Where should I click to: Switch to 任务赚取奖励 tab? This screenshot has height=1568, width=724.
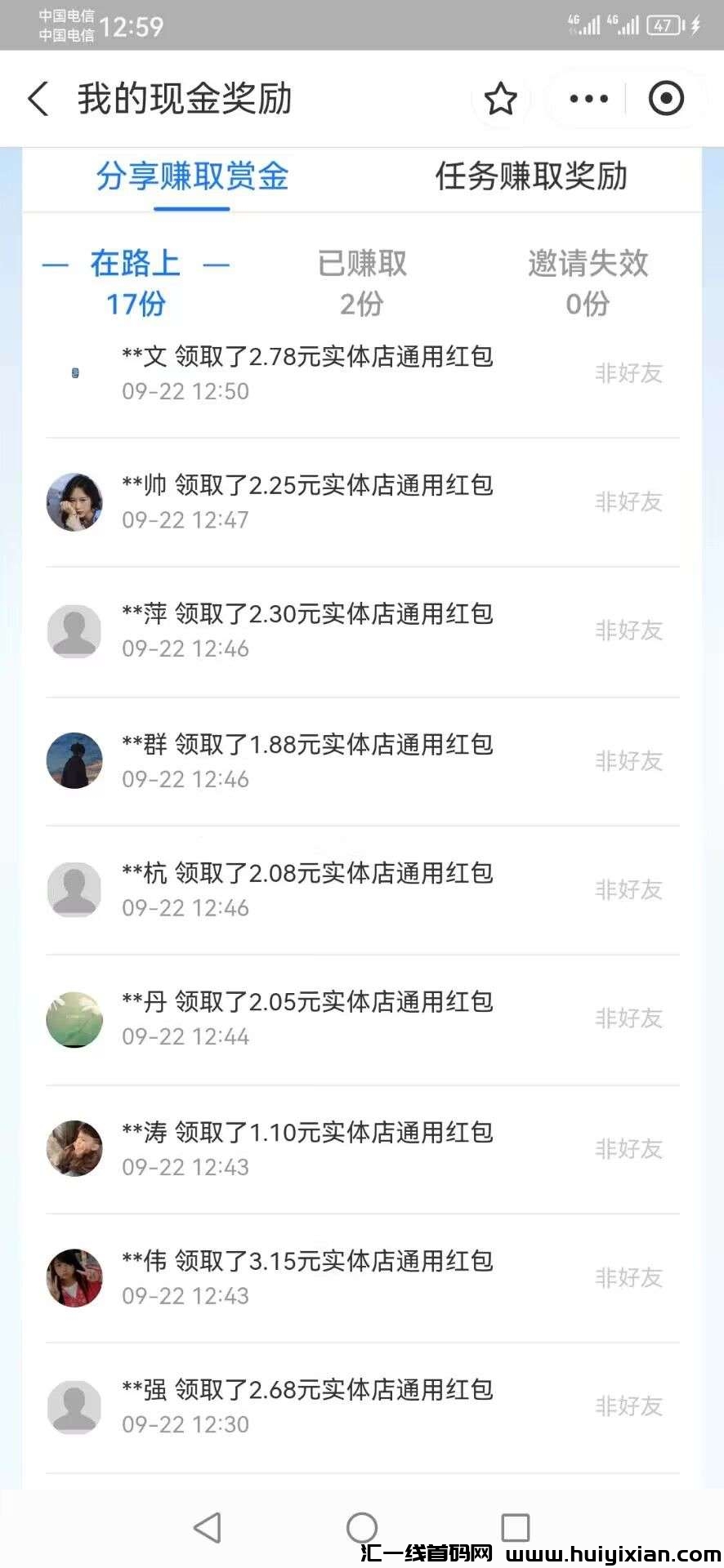(531, 176)
